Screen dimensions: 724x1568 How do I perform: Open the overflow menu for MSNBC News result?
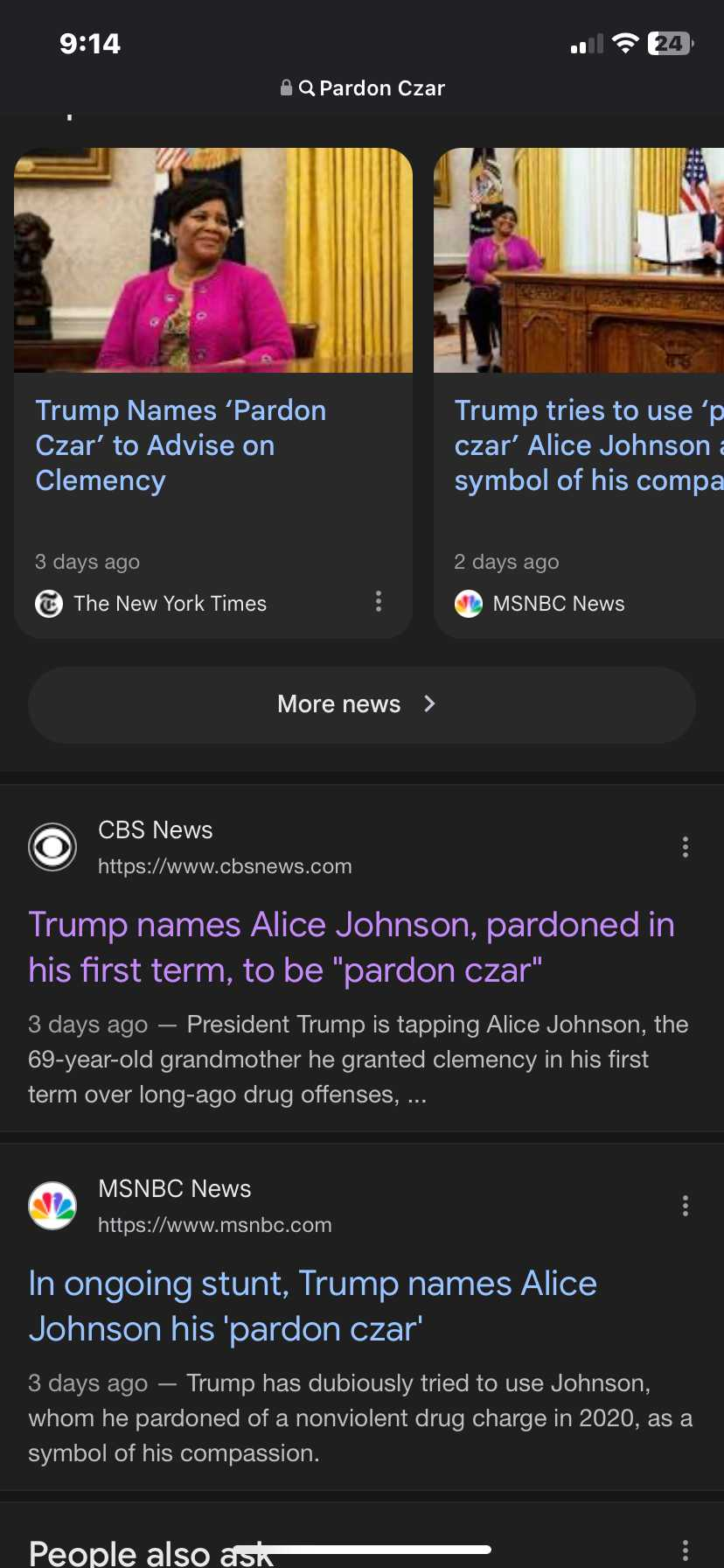tap(686, 1206)
